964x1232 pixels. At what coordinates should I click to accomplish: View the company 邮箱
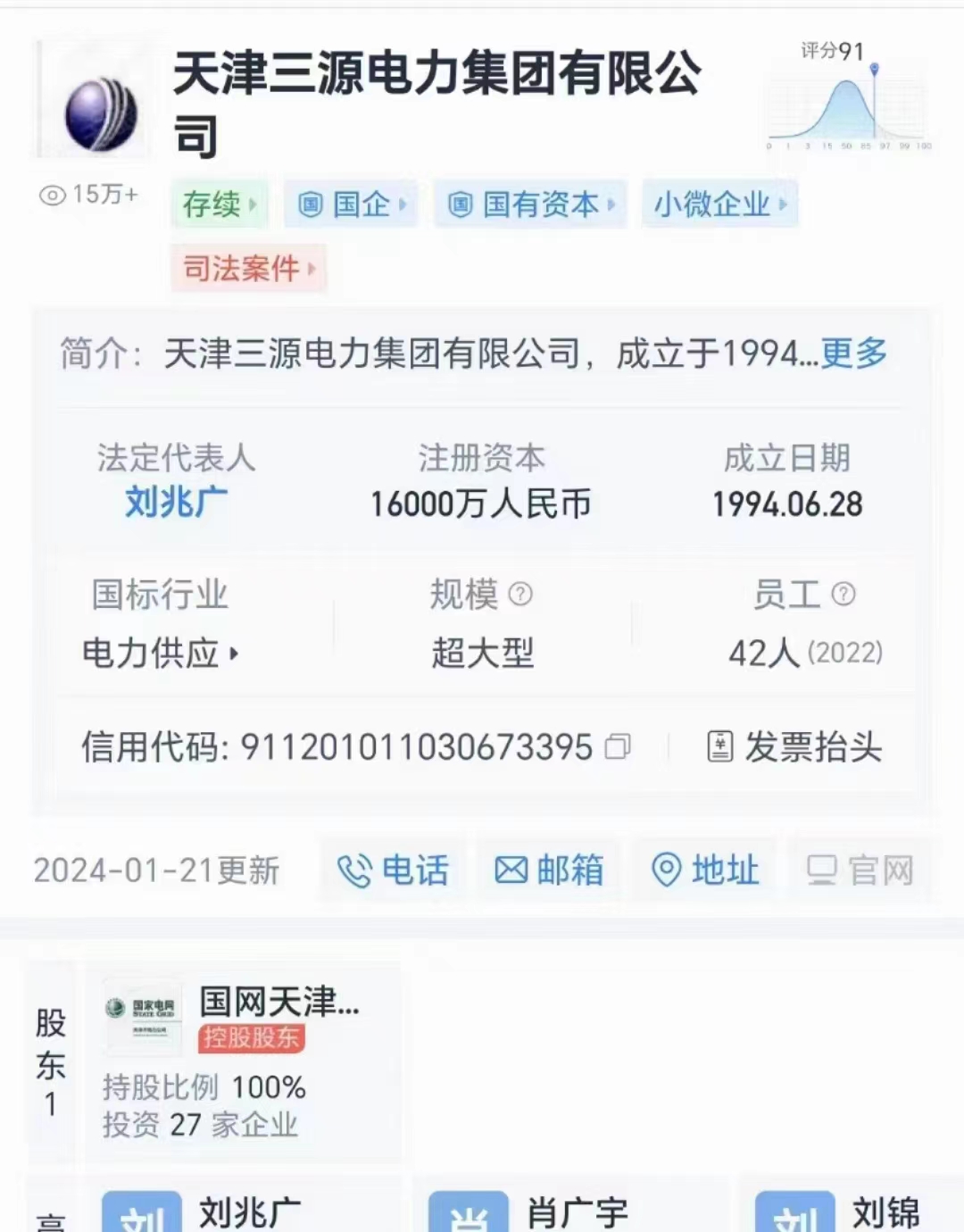point(549,870)
